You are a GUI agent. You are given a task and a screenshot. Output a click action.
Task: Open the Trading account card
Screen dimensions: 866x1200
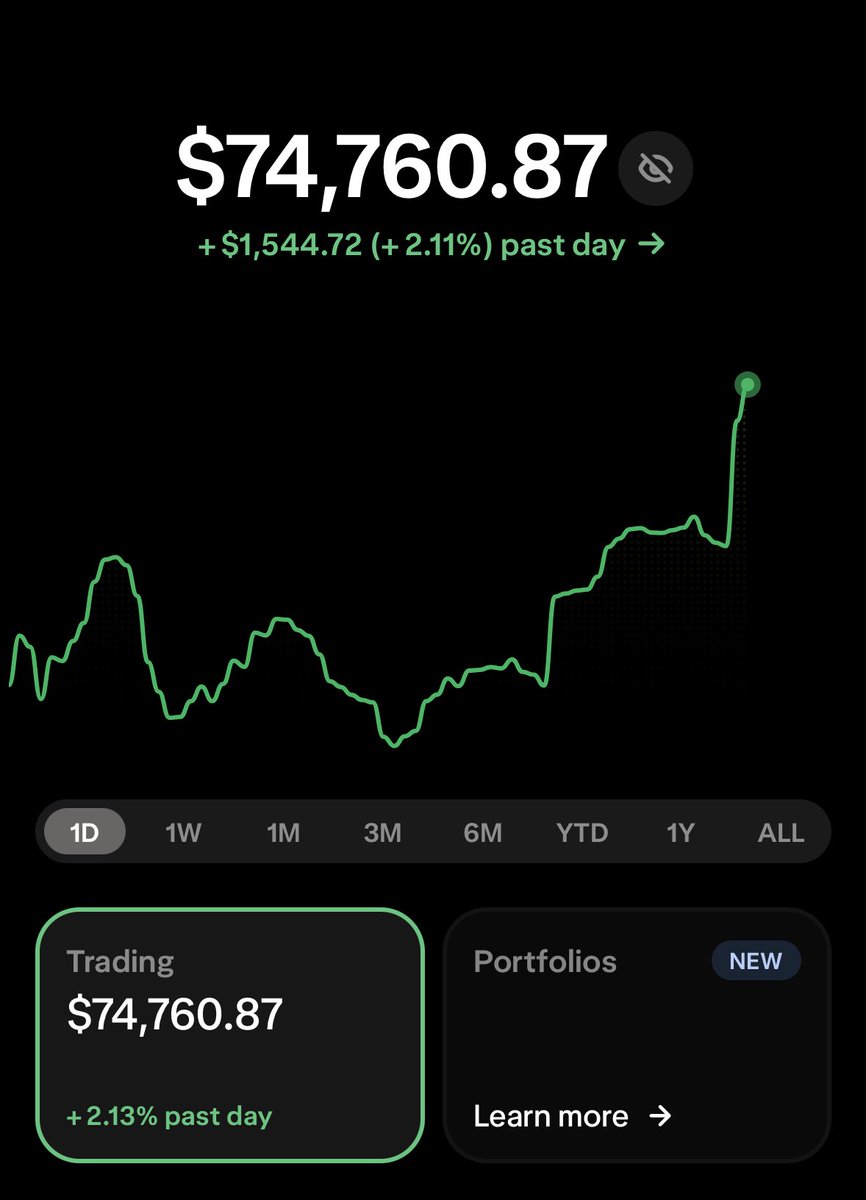(230, 1034)
